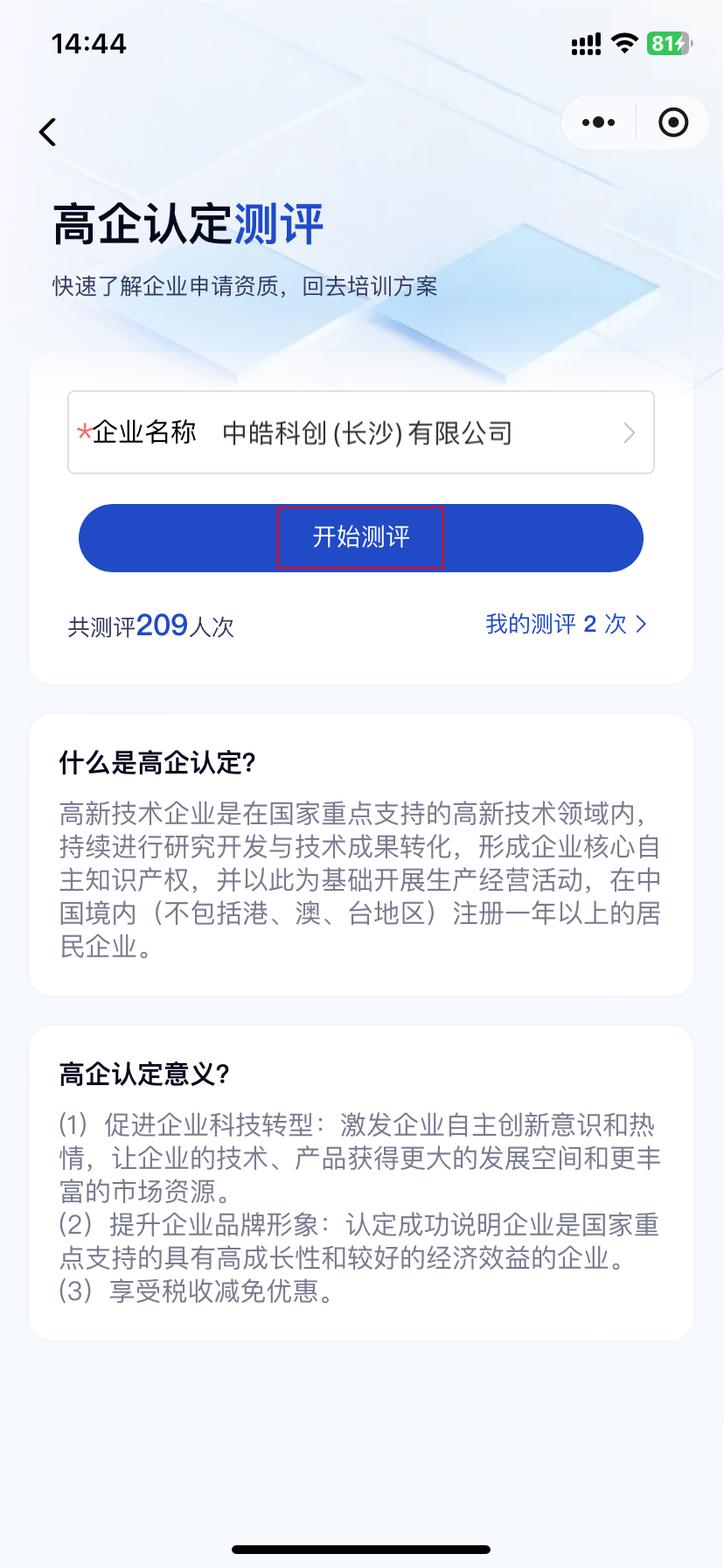Image resolution: width=724 pixels, height=1568 pixels.
Task: Tap the three-dot ellipsis in the capsule
Action: coord(598,122)
